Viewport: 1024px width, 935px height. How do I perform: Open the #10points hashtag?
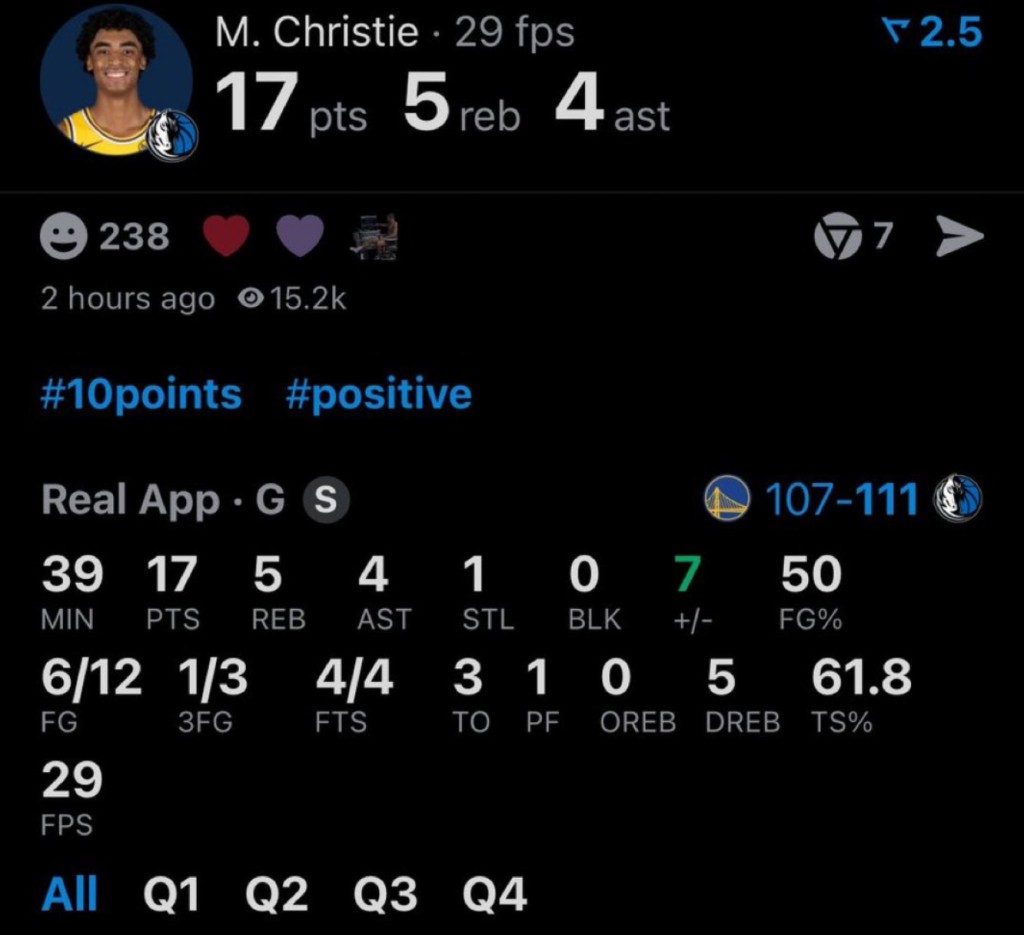coord(141,394)
